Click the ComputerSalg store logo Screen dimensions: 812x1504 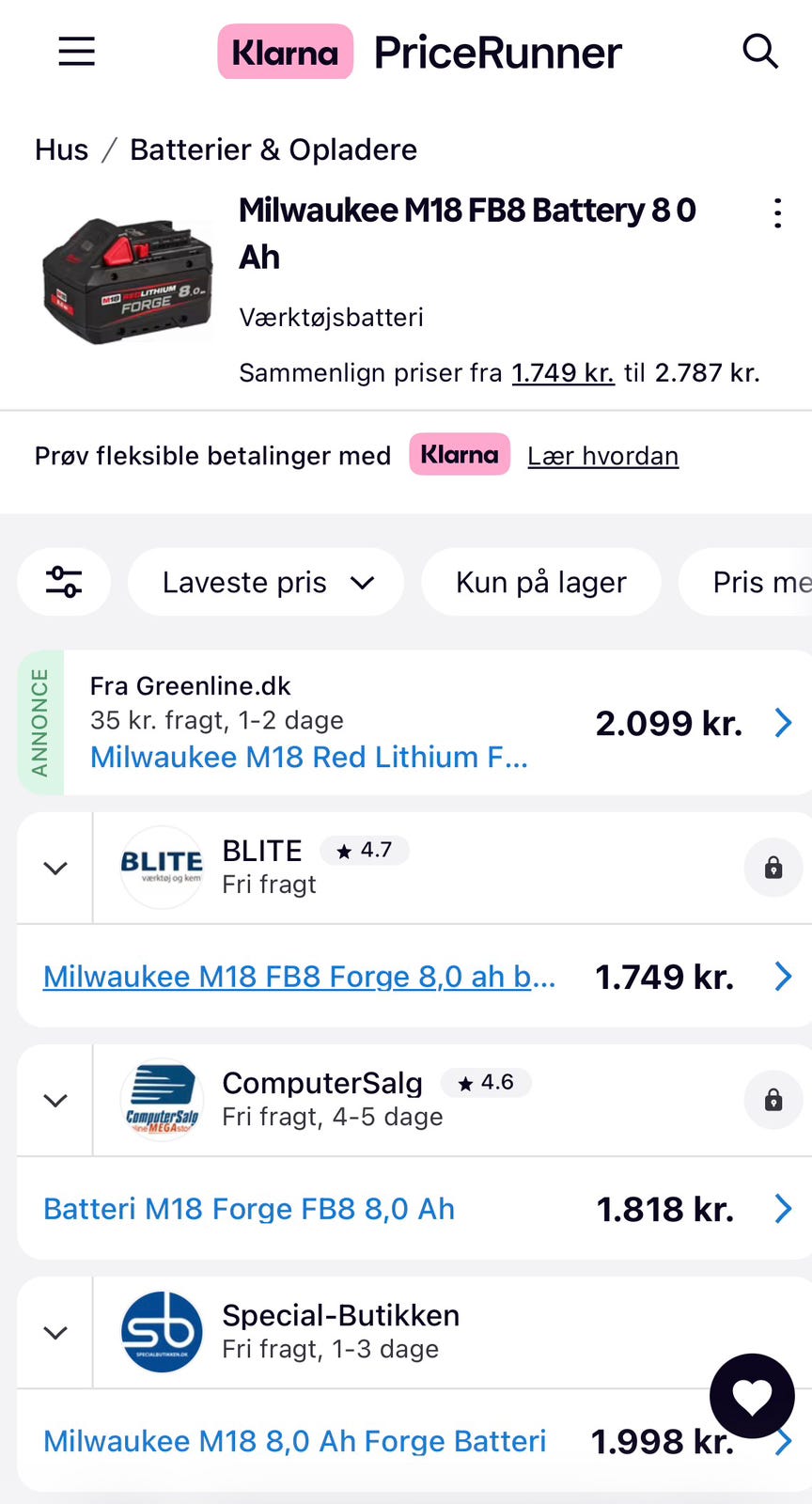coord(161,1100)
